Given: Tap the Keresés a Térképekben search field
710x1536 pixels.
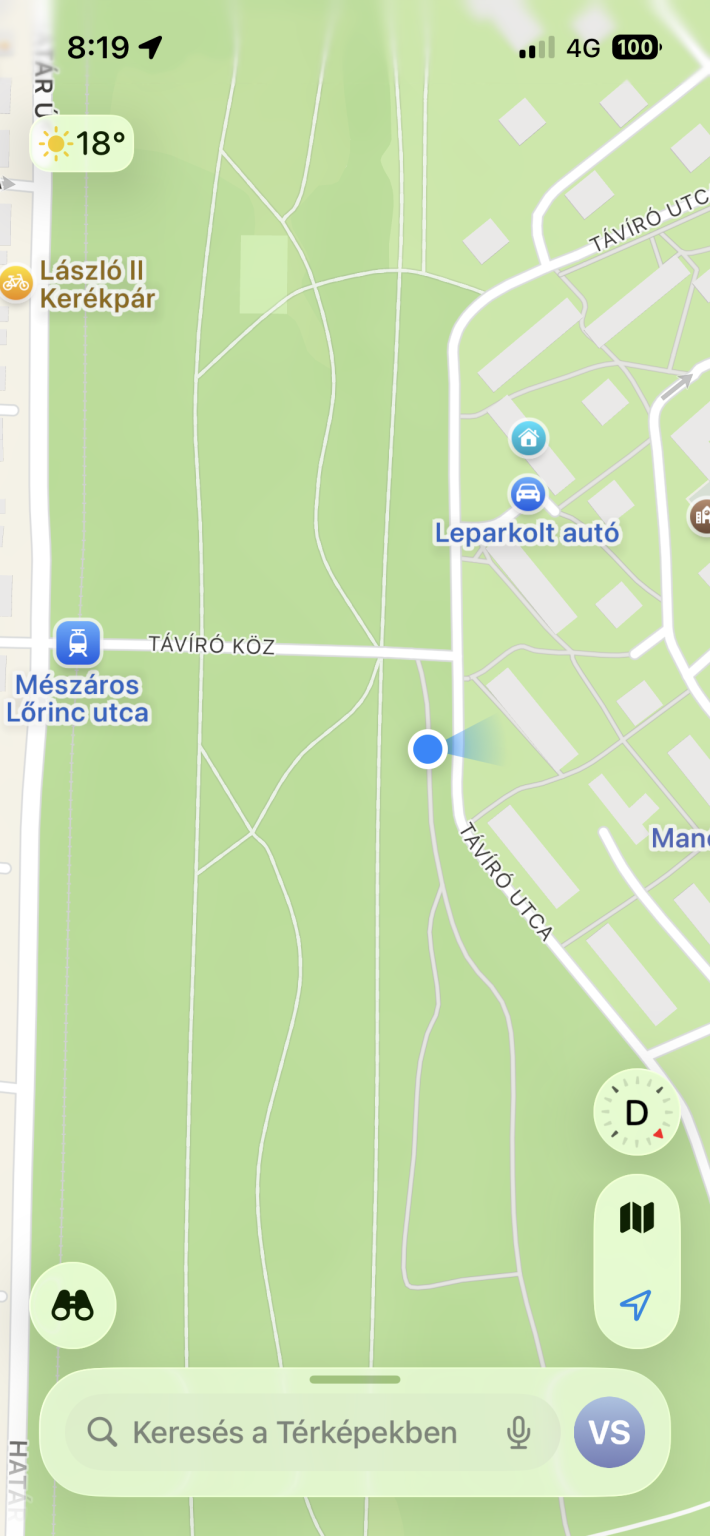Looking at the screenshot, I should coord(294,1432).
